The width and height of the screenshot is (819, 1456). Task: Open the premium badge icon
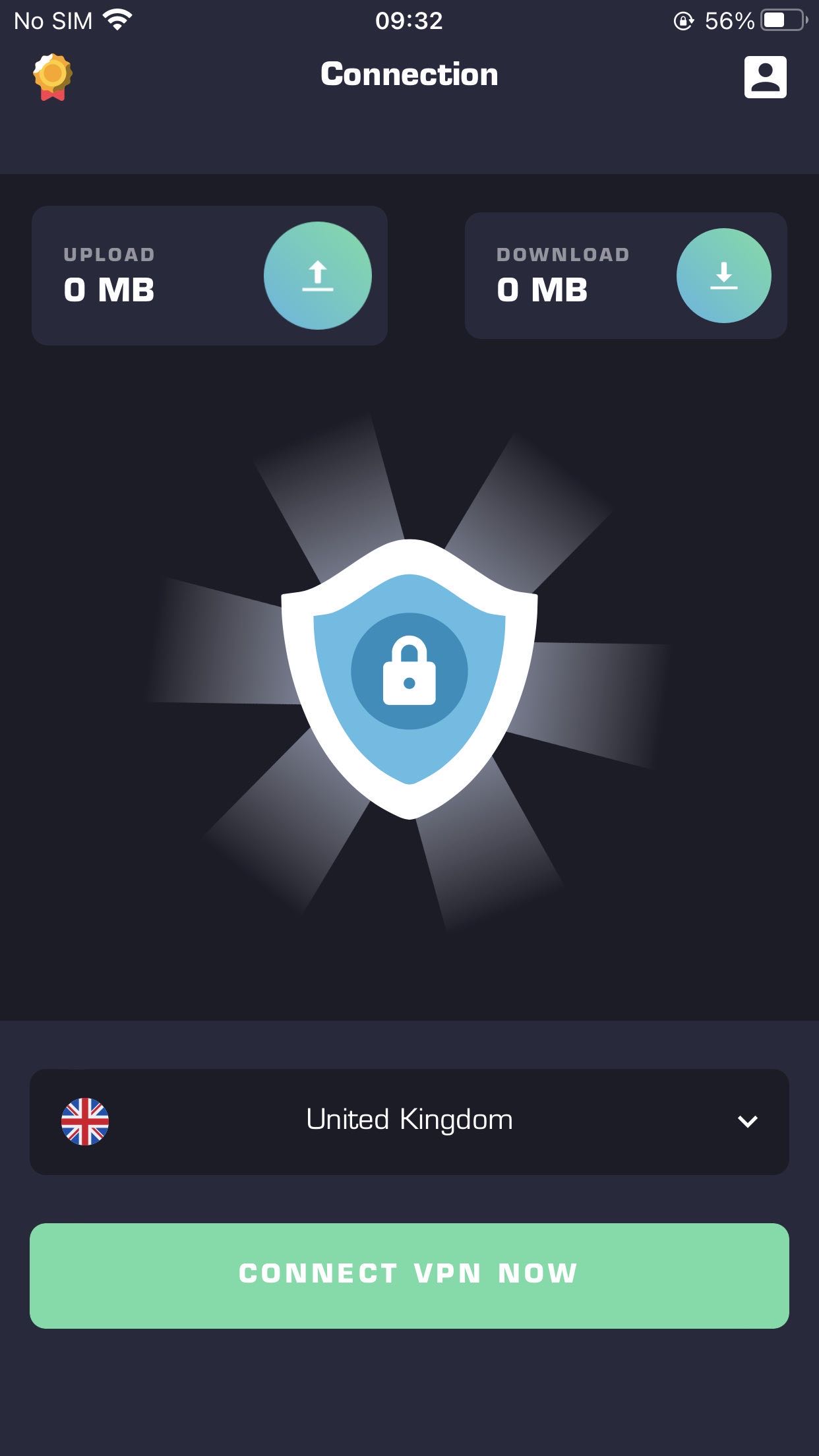pyautogui.click(x=53, y=77)
